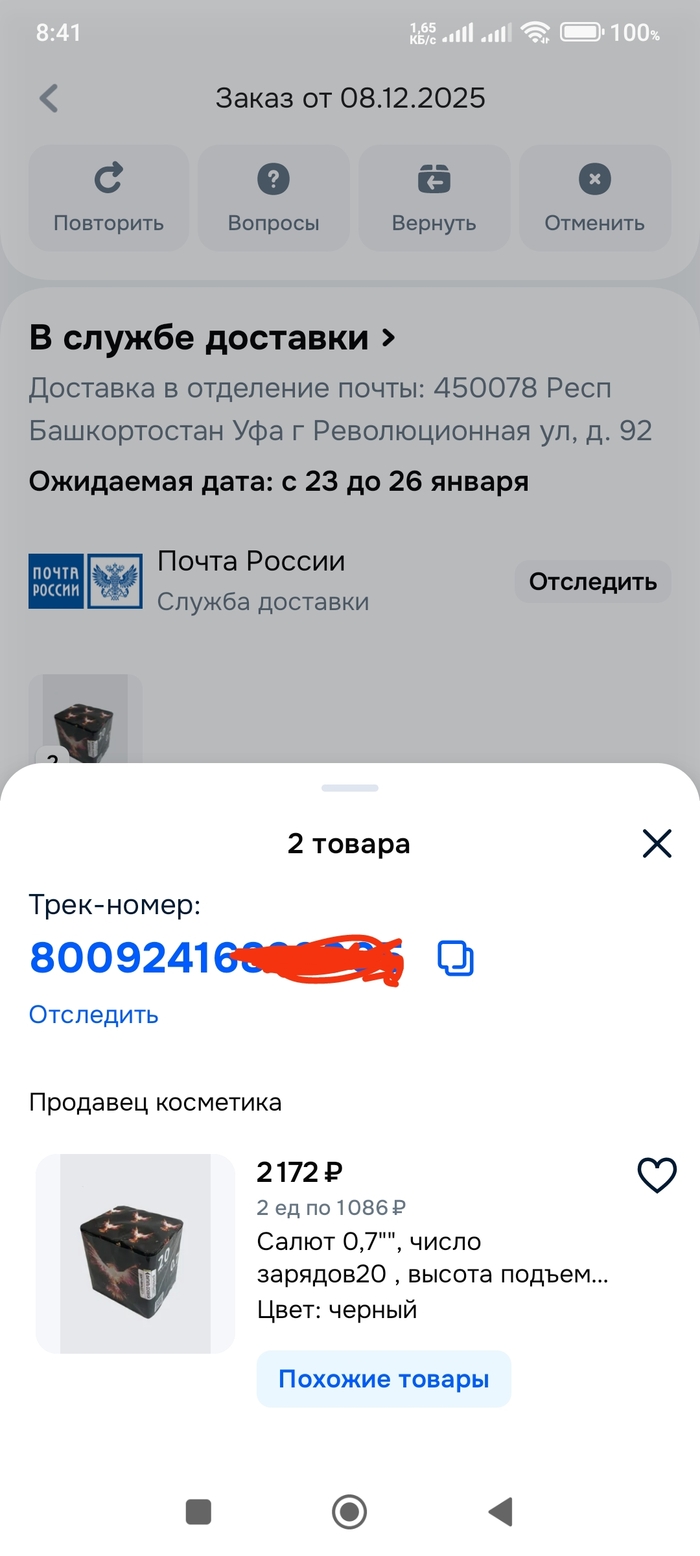
Task: Cancel the order with Отменить
Action: [594, 198]
